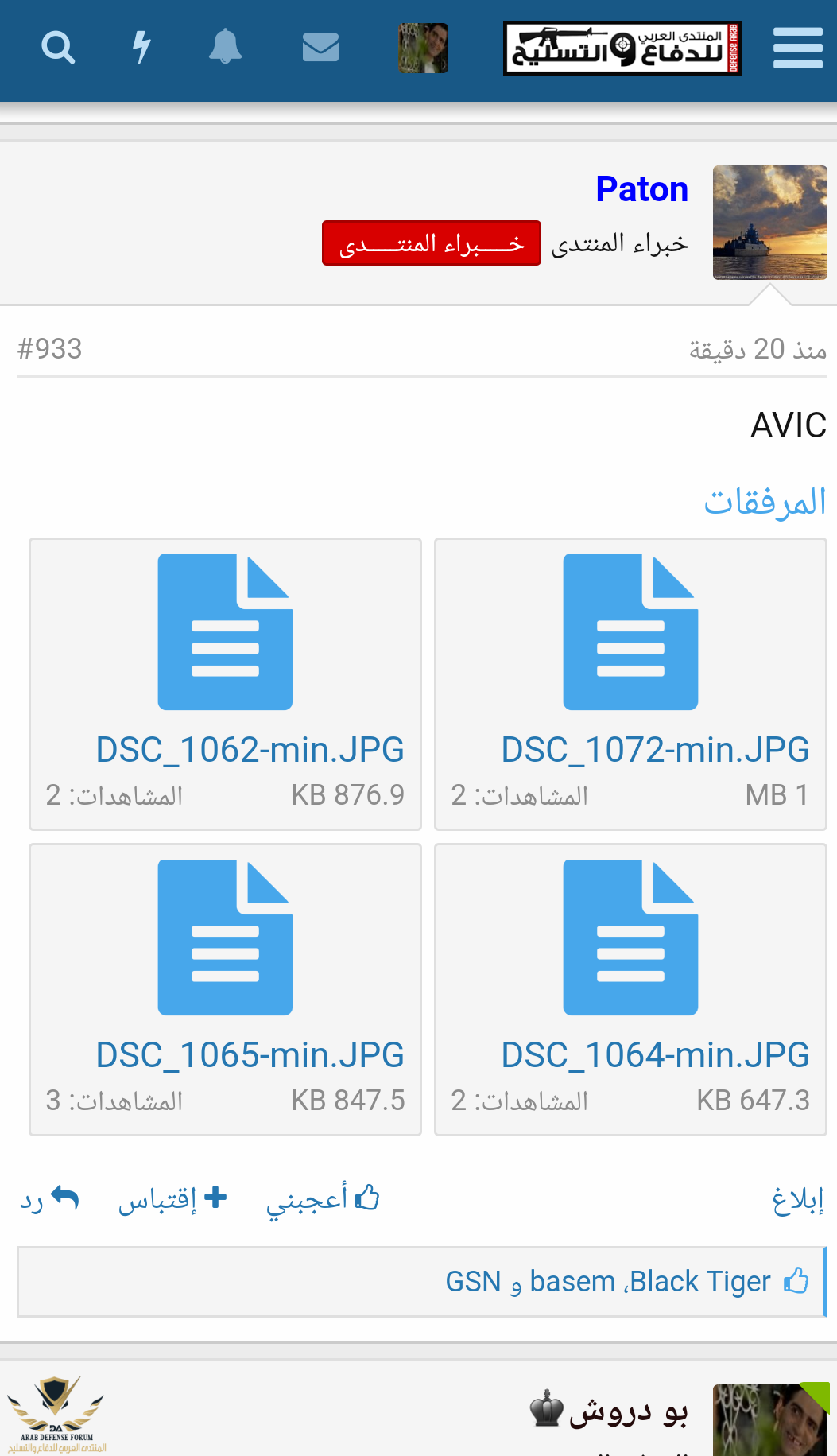Open attachment DSC_1065-min.JPG
The height and width of the screenshot is (1456, 837).
[x=250, y=1055]
